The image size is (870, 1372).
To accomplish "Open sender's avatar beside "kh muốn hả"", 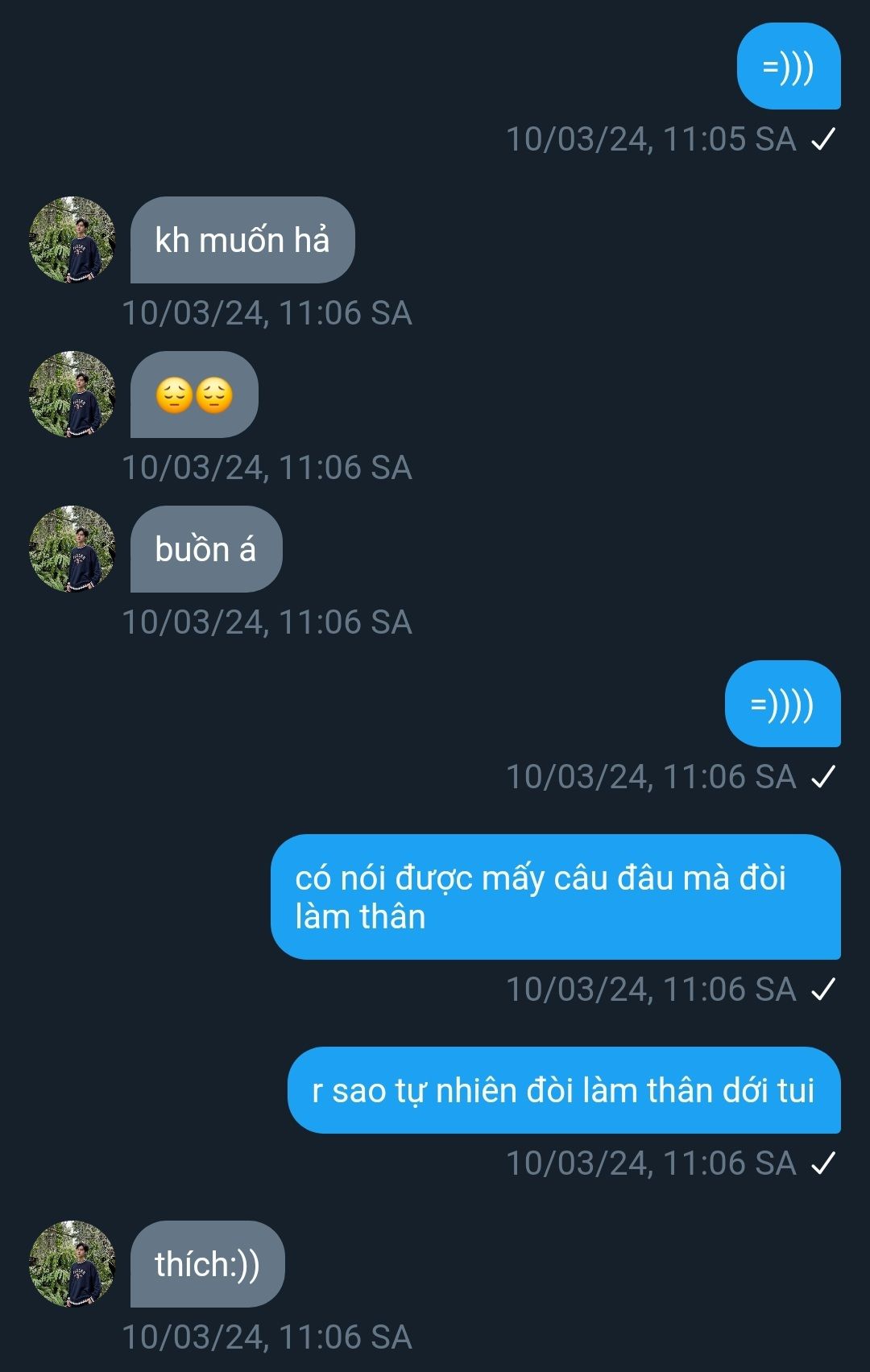I will pyautogui.click(x=72, y=240).
